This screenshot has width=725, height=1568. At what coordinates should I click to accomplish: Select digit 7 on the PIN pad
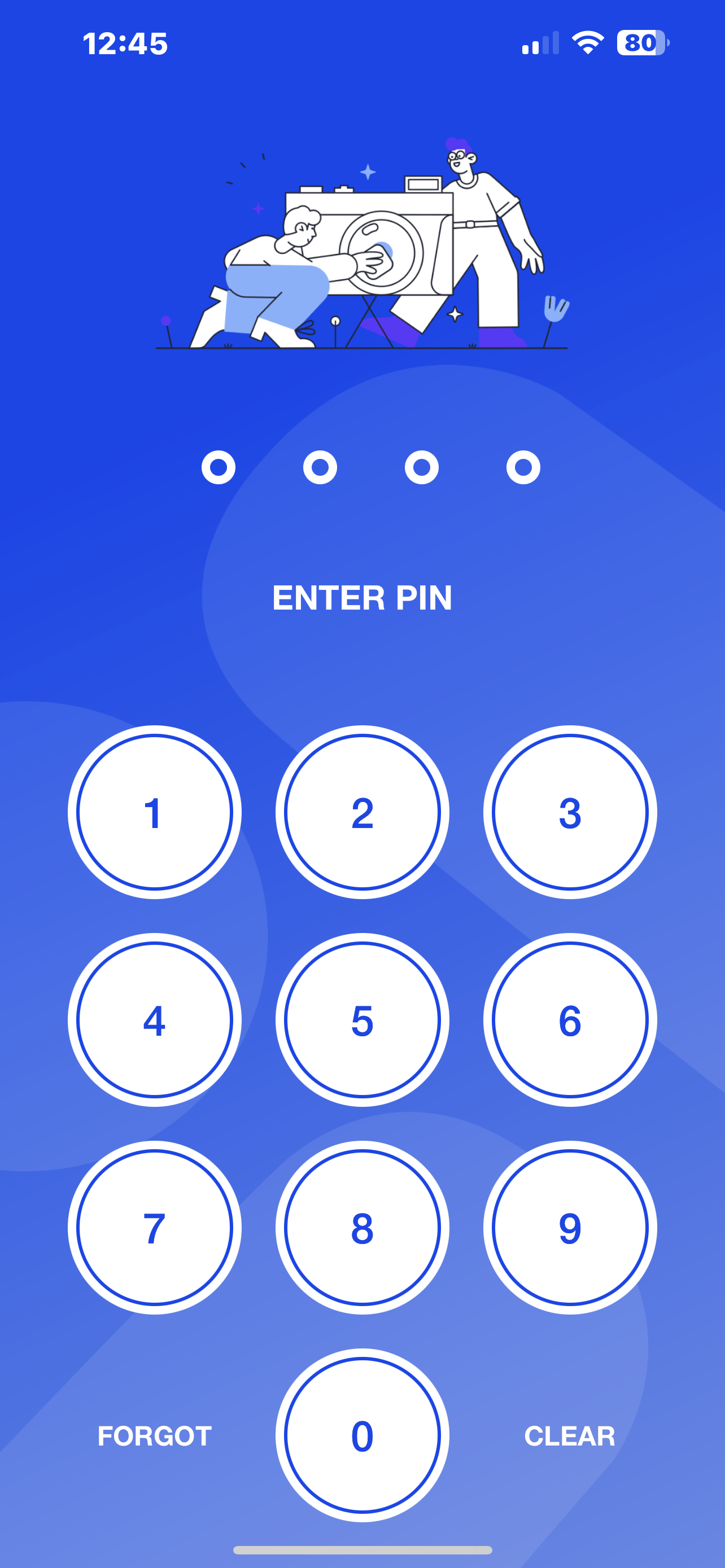[154, 1227]
